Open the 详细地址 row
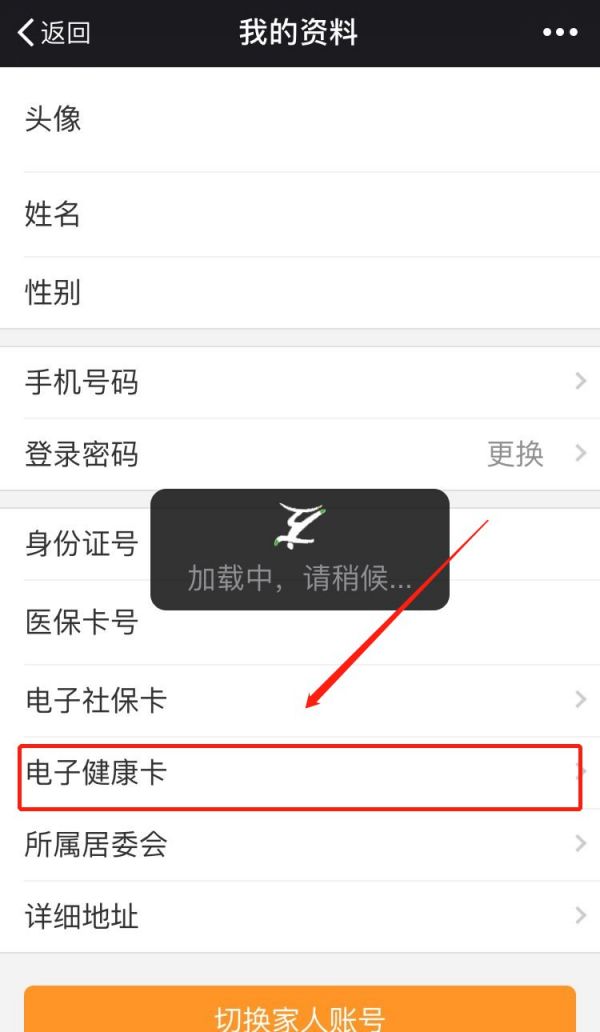This screenshot has height=1032, width=600. [x=300, y=917]
